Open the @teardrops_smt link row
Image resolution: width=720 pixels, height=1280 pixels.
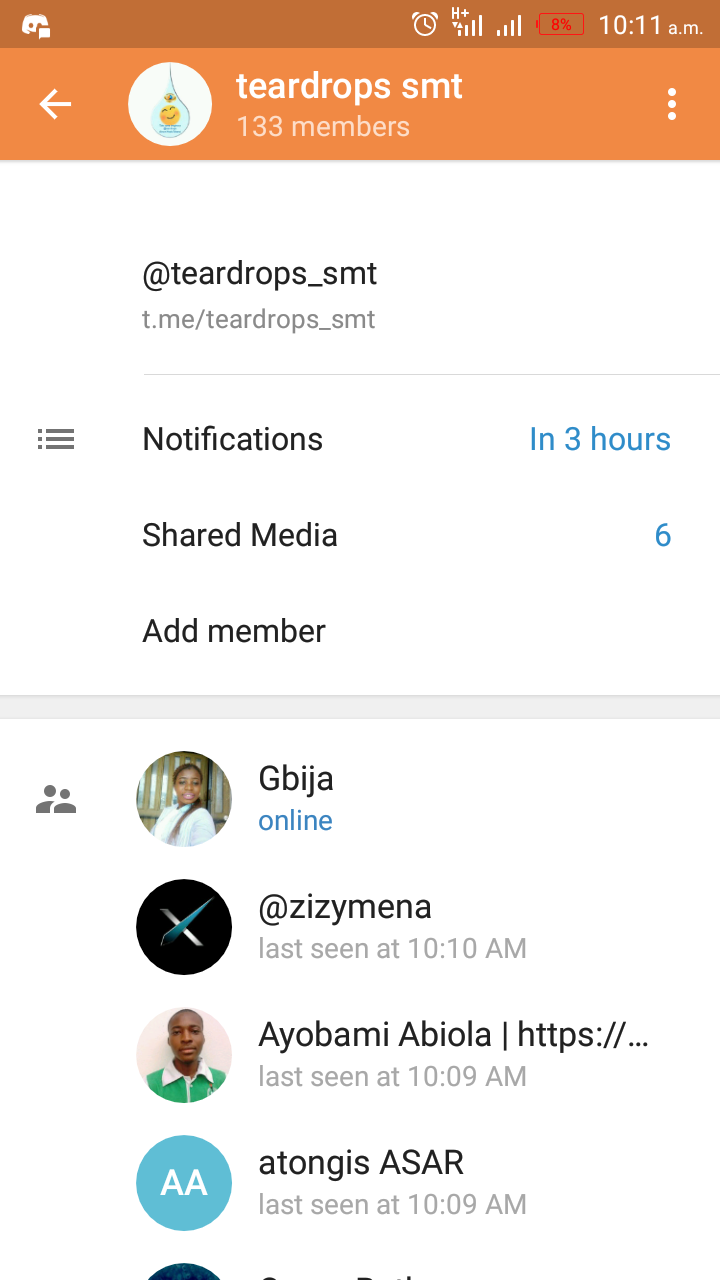(360, 295)
